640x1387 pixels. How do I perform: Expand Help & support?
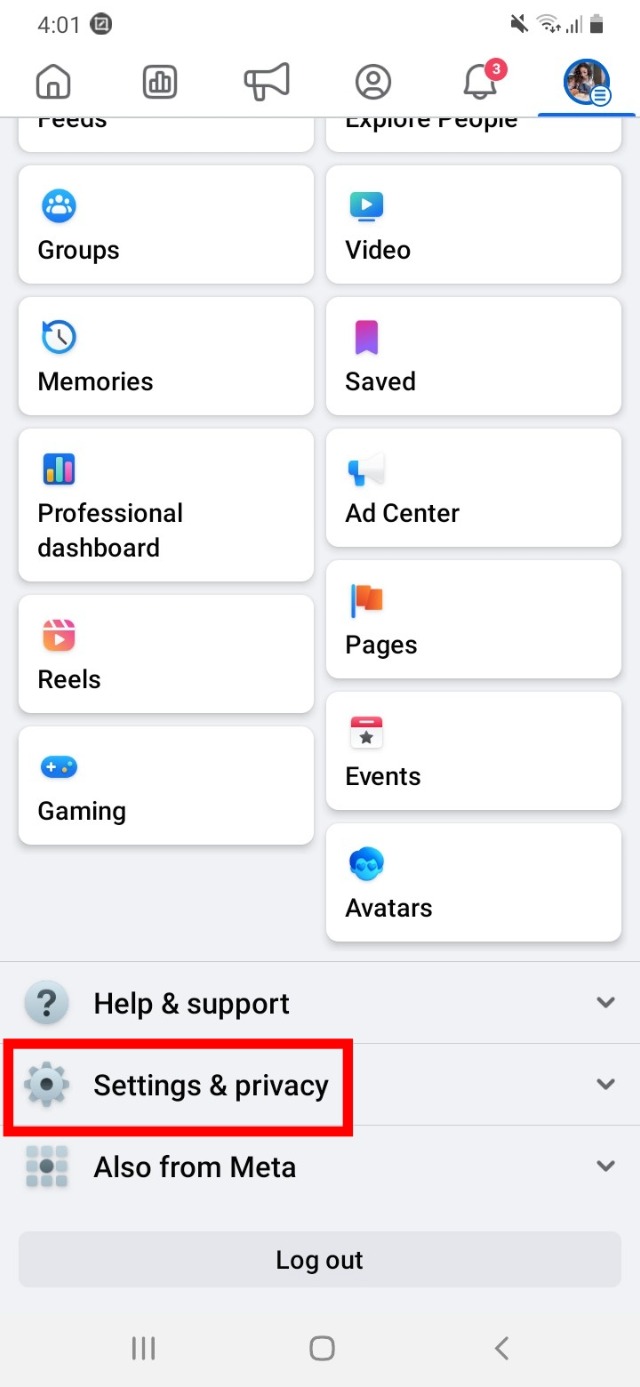tap(320, 1003)
